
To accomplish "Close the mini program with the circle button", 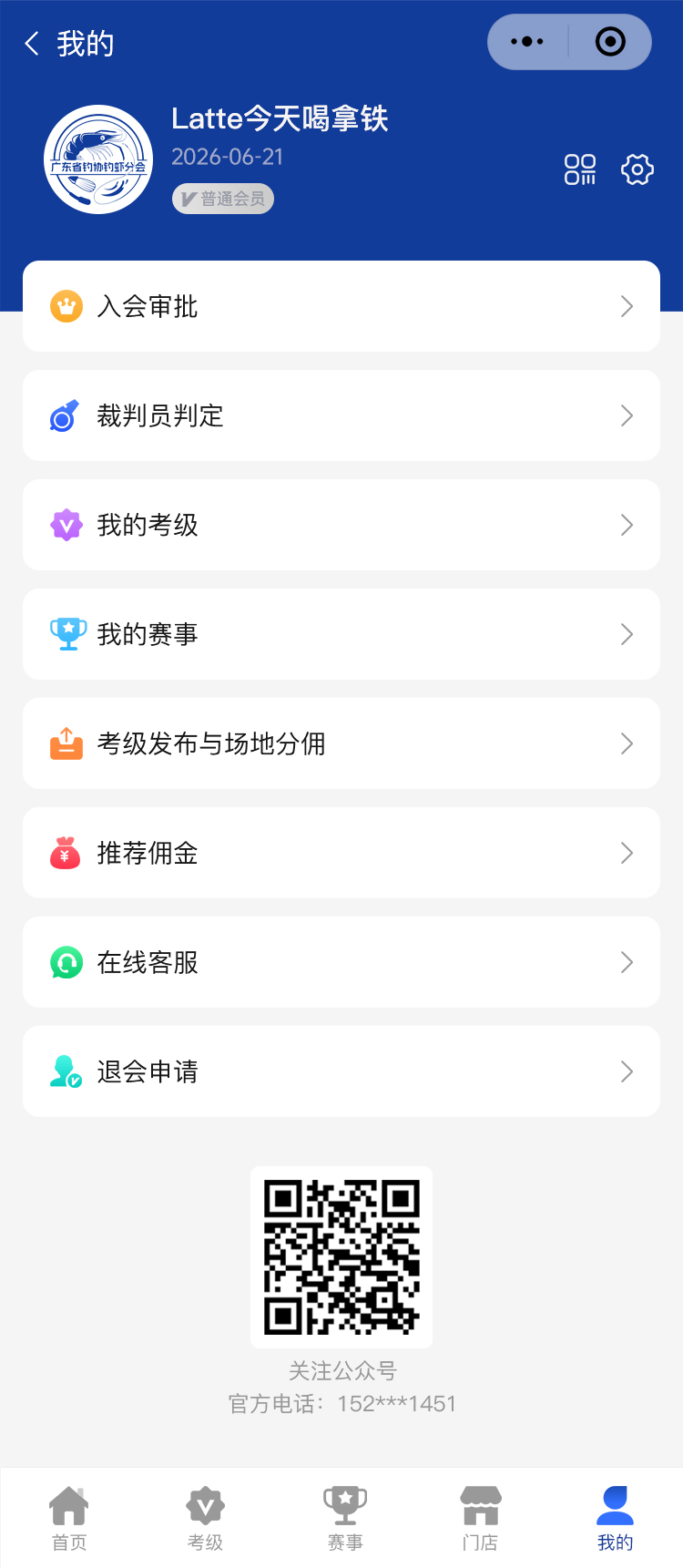I will point(610,42).
